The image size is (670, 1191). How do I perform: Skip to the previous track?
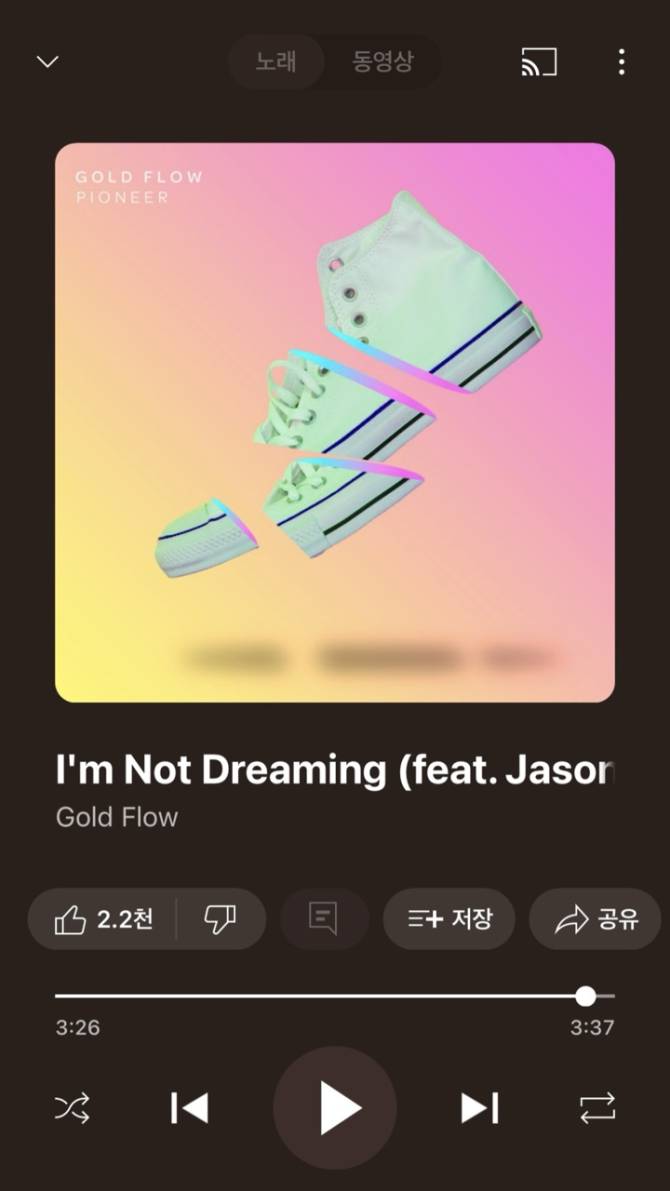click(x=189, y=1108)
